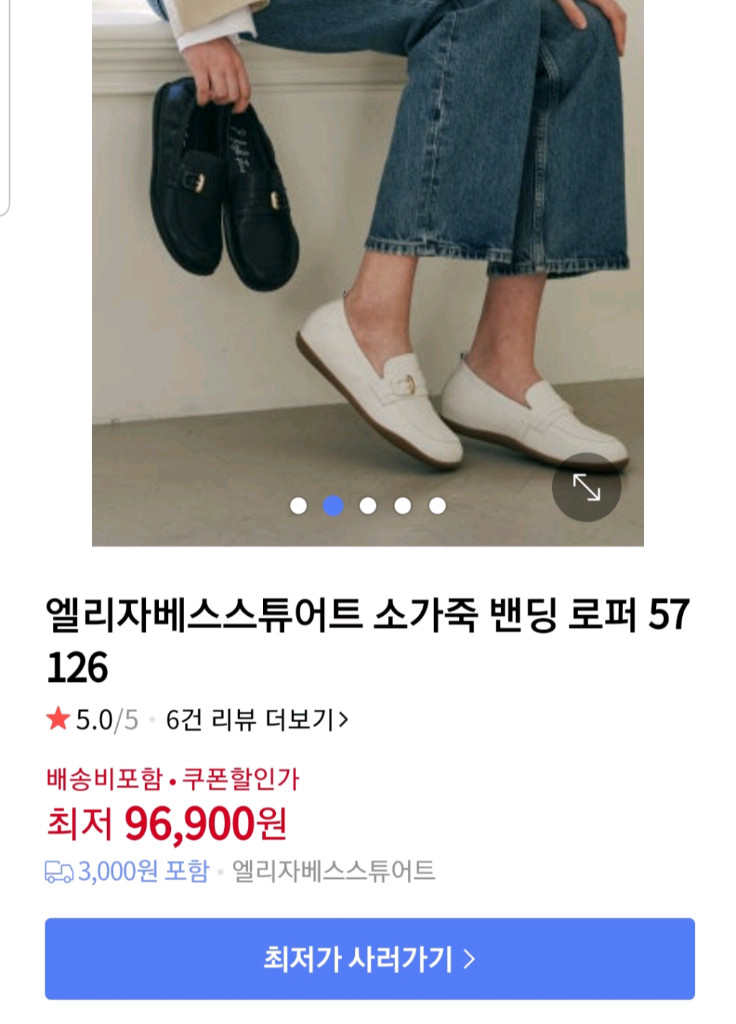The width and height of the screenshot is (736, 1024).
Task: Select the fourth carousel pagination dot
Action: [x=400, y=506]
